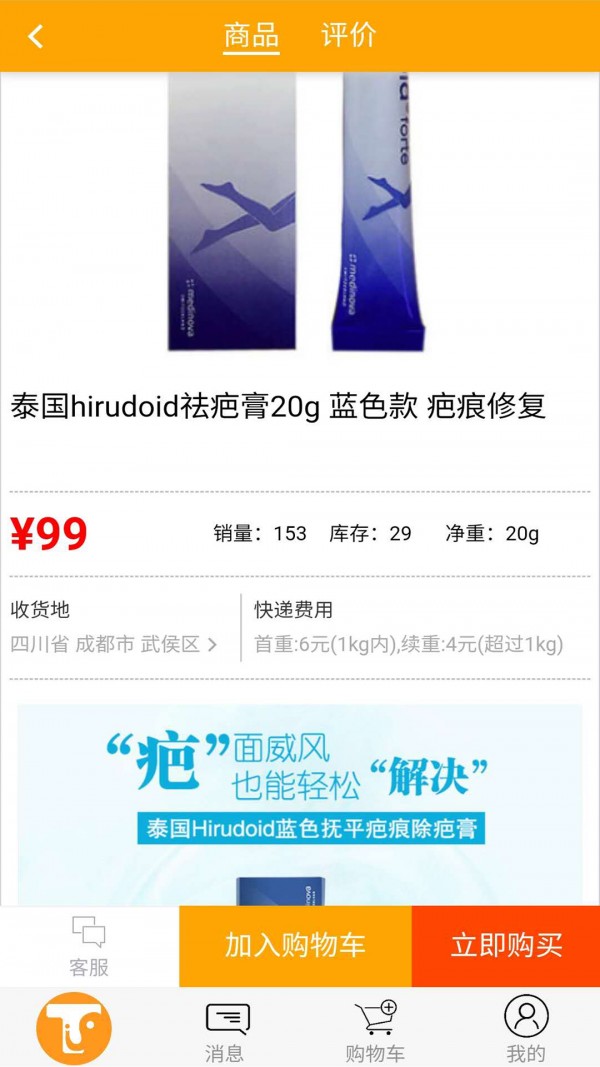
Task: Select the 商品 tab
Action: (251, 36)
